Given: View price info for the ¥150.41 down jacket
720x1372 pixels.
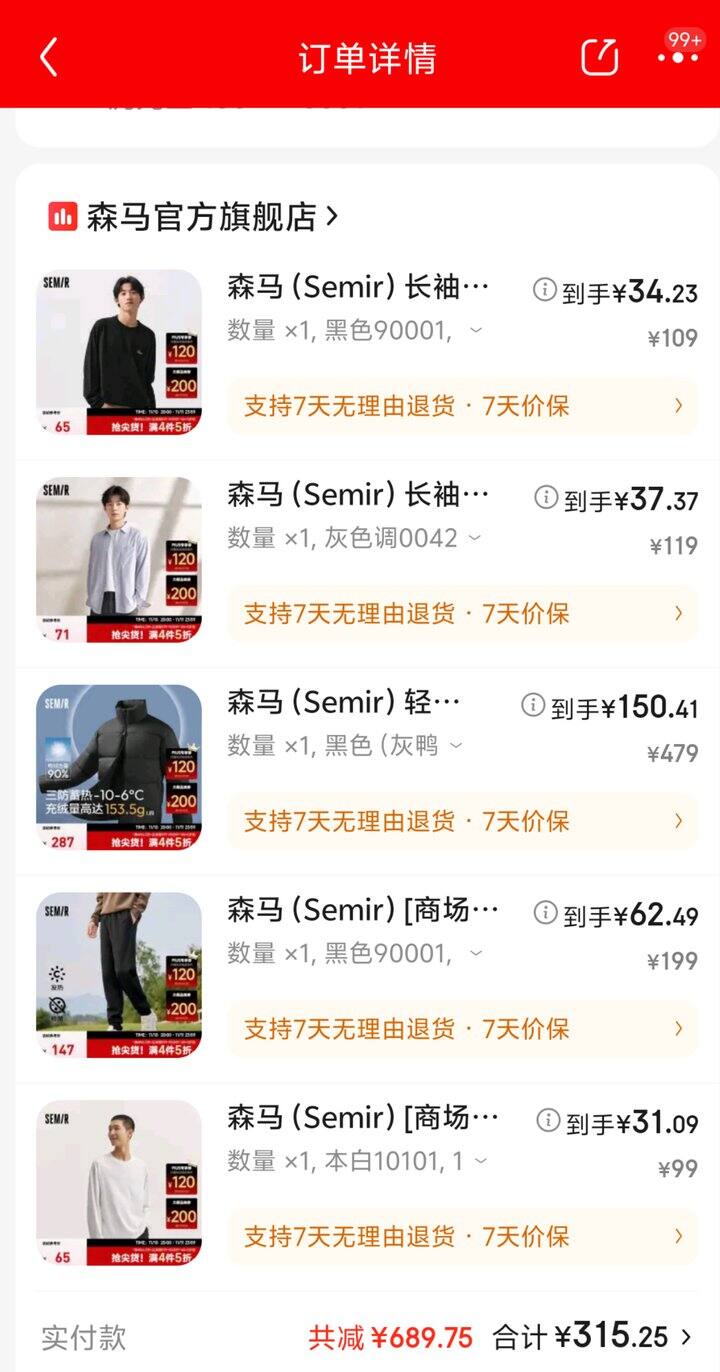Looking at the screenshot, I should [x=533, y=705].
